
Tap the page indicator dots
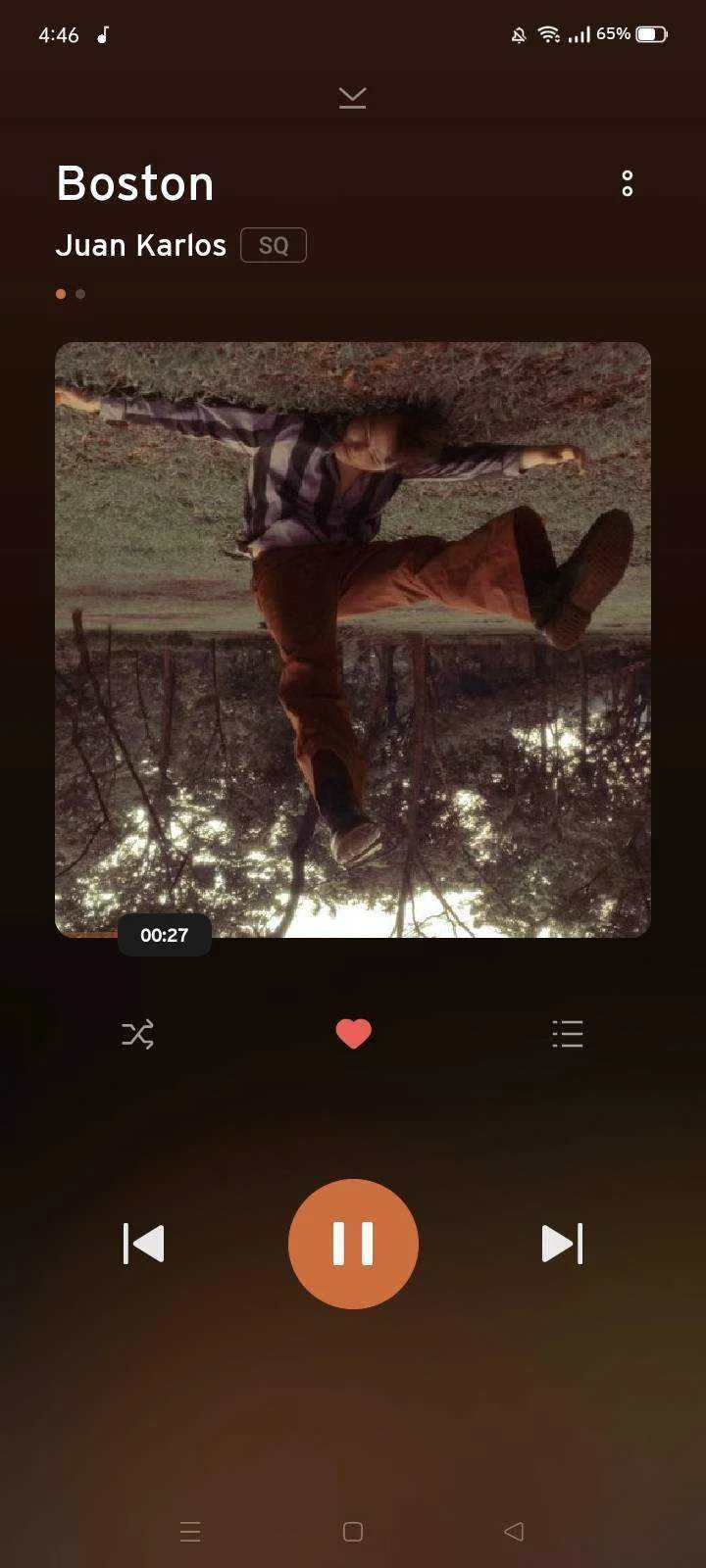tap(71, 294)
